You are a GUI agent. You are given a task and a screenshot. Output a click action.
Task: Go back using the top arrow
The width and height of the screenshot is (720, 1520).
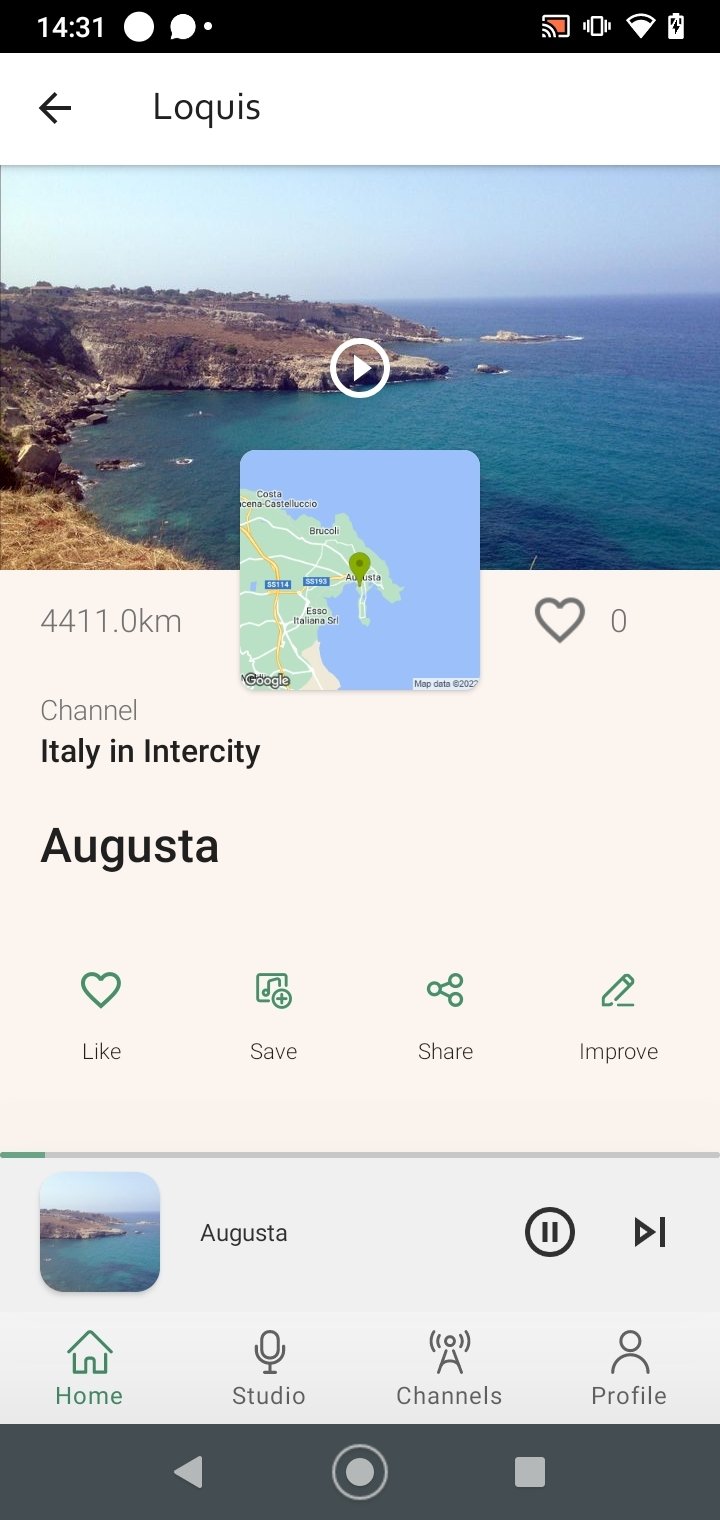pyautogui.click(x=55, y=108)
